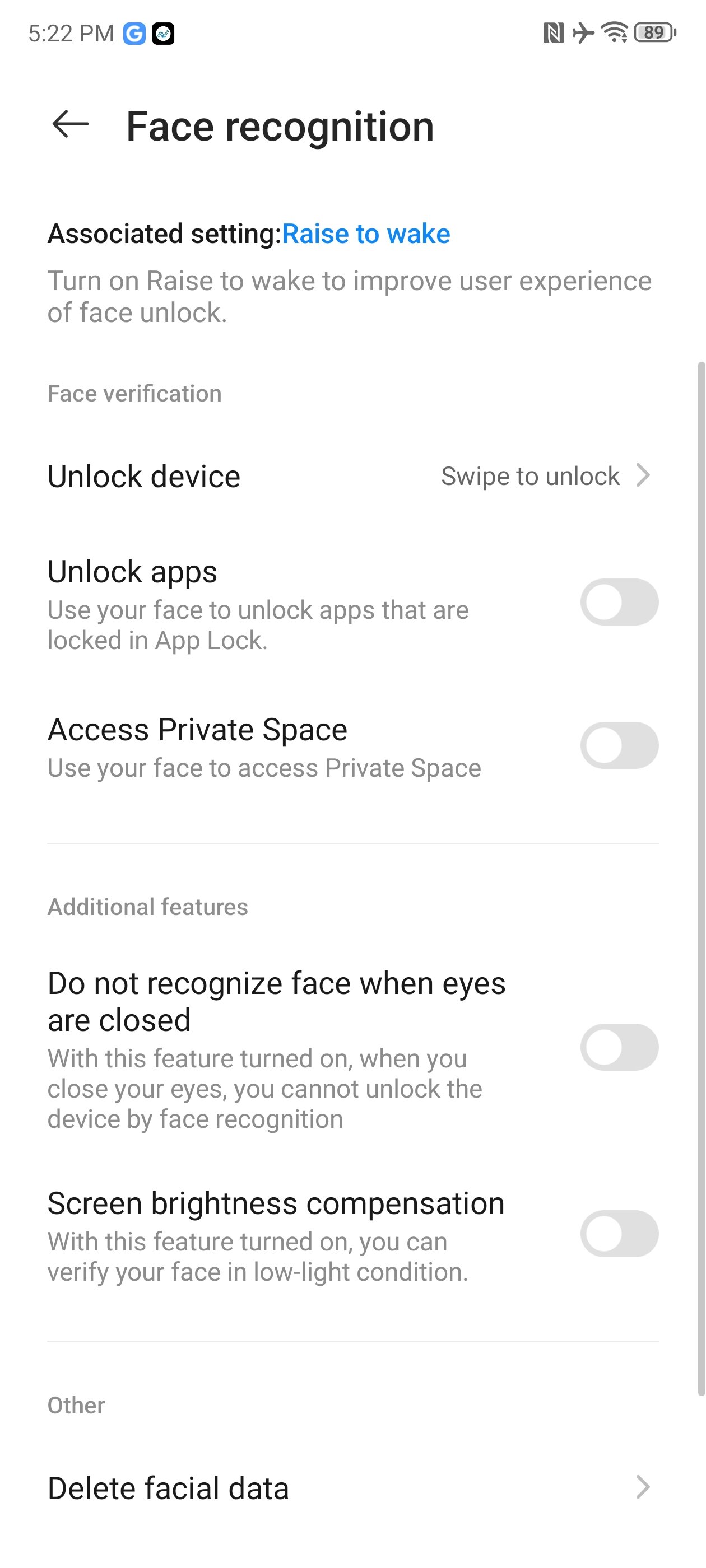Open Delete facial data
Image resolution: width=706 pixels, height=1568 pixels.
[x=352, y=1488]
